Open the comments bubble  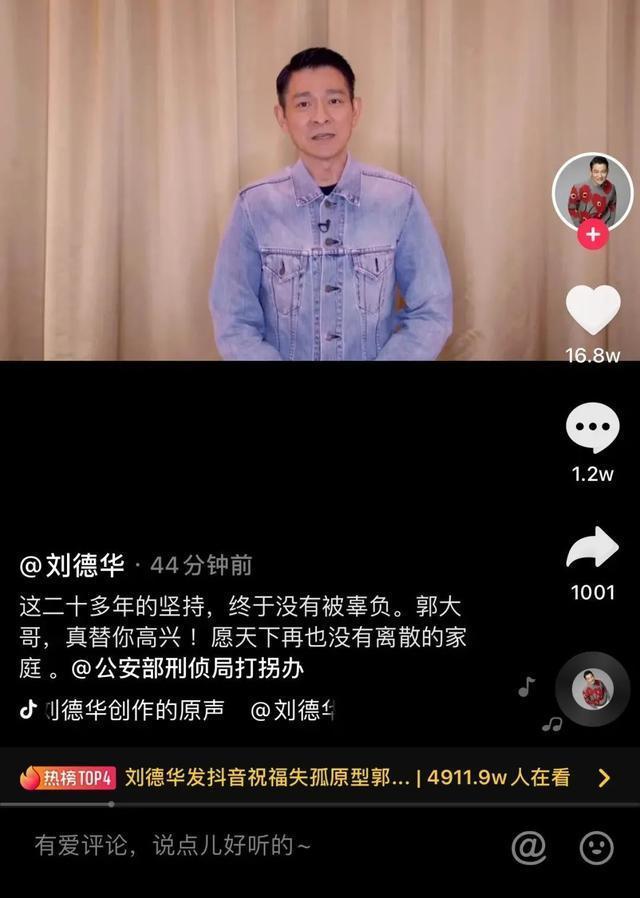[592, 429]
